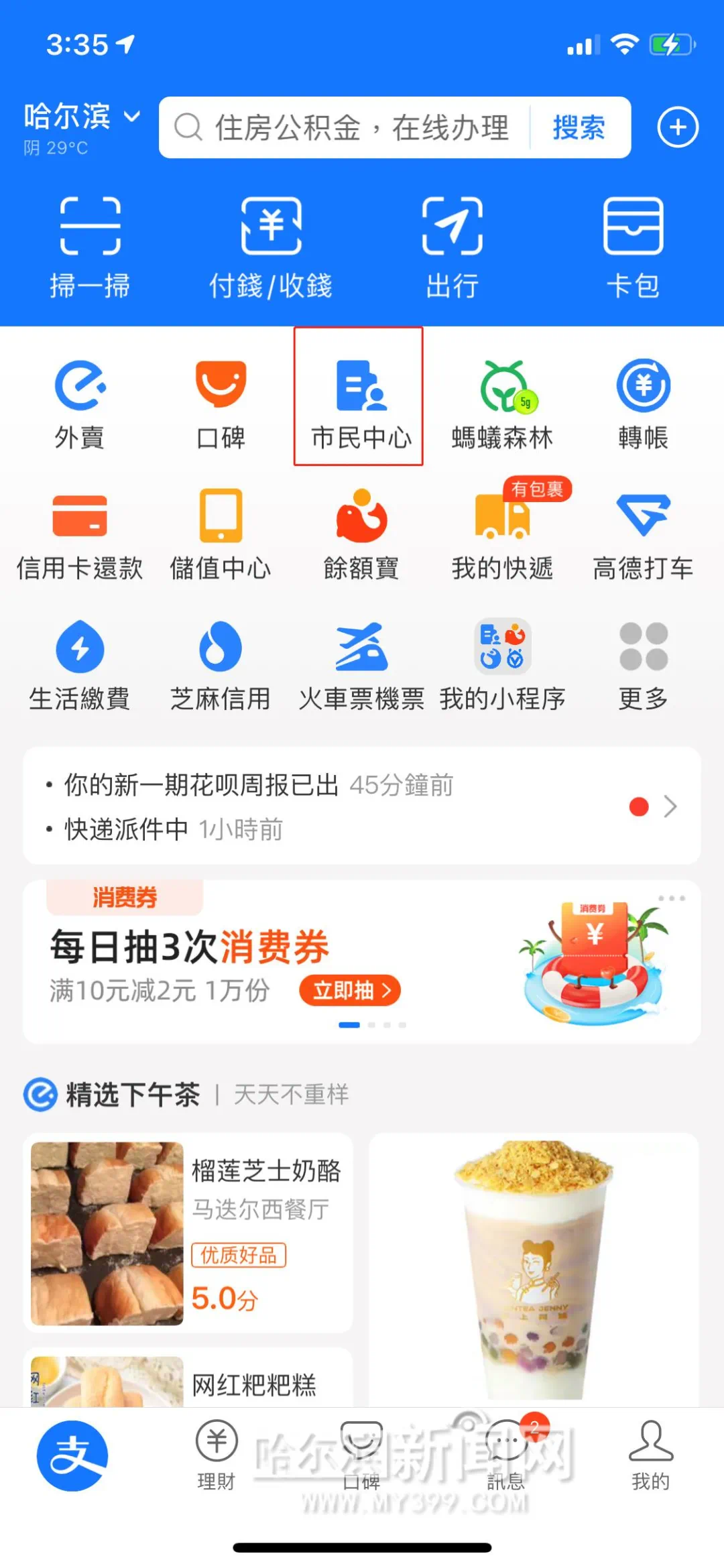Tap the 搜索 button
The image size is (724, 1568).
tap(579, 127)
